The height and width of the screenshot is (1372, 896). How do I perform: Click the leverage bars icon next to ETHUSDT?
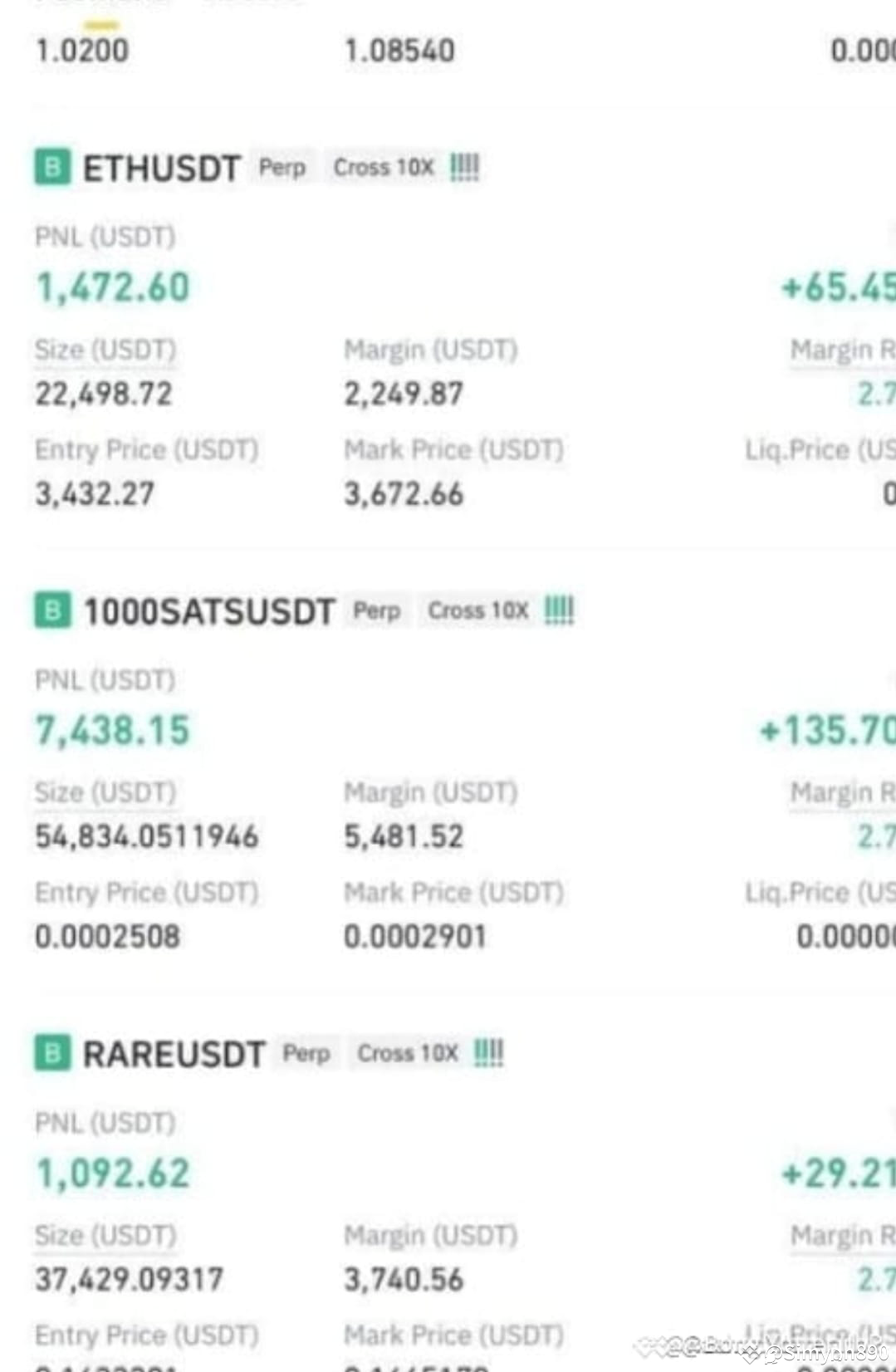(x=463, y=166)
